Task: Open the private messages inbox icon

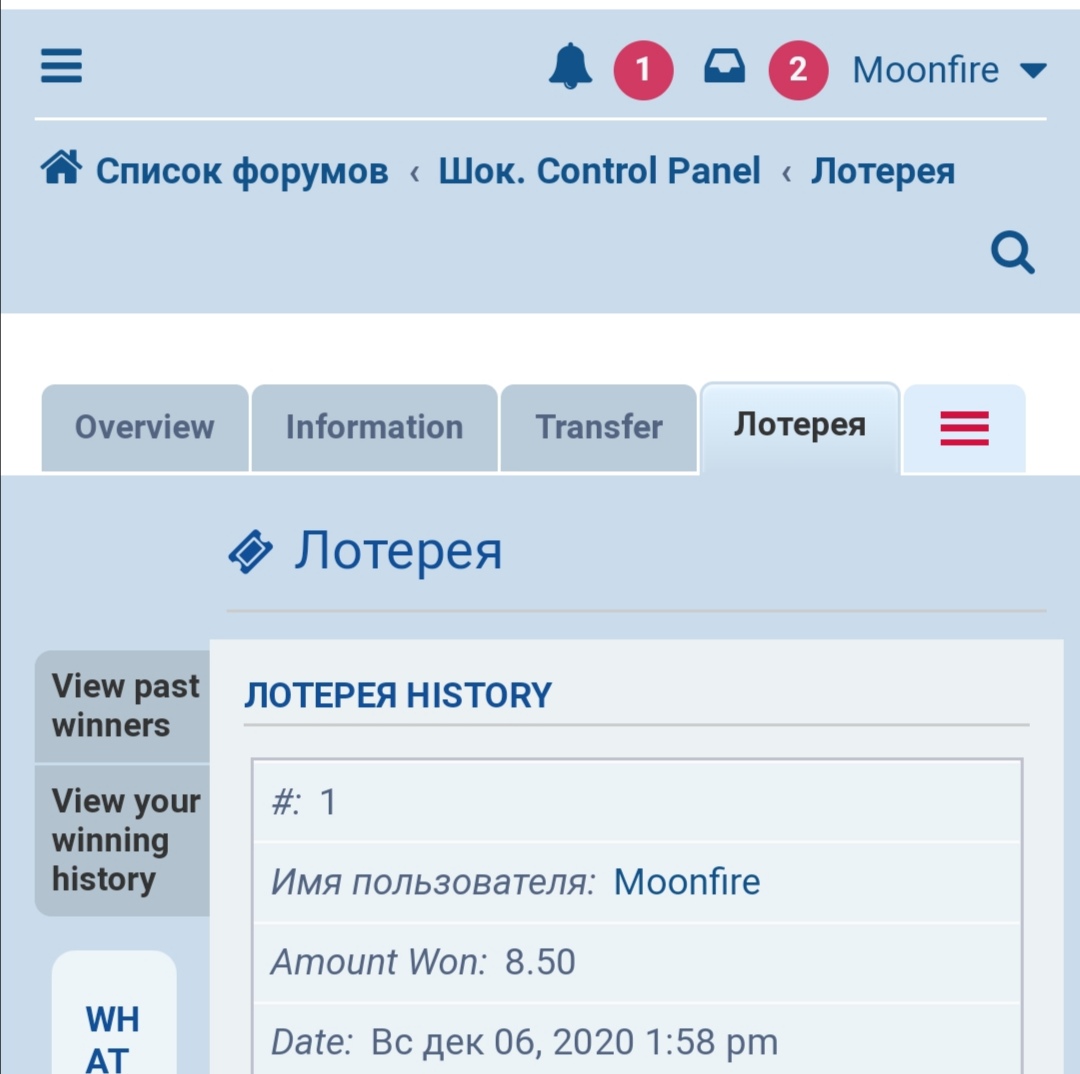Action: click(x=724, y=68)
